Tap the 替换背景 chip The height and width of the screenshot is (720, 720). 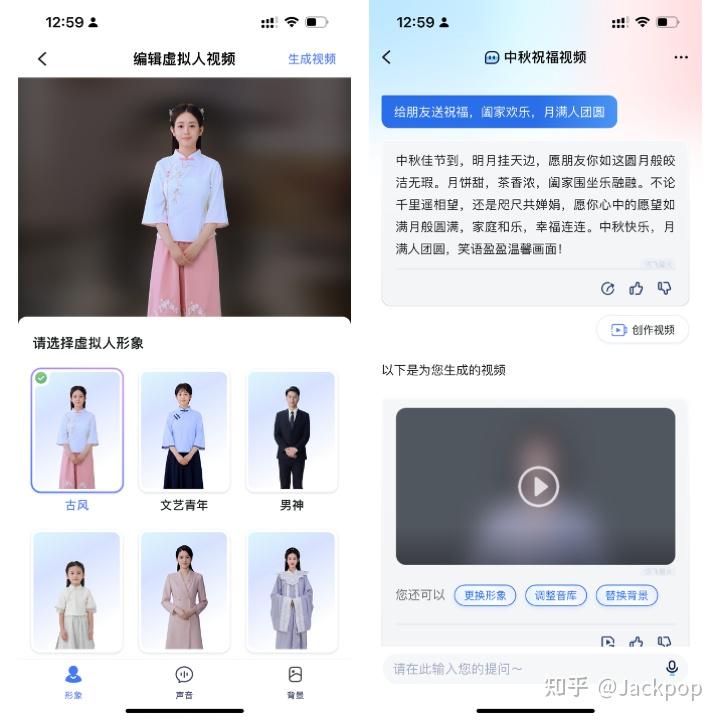[627, 595]
